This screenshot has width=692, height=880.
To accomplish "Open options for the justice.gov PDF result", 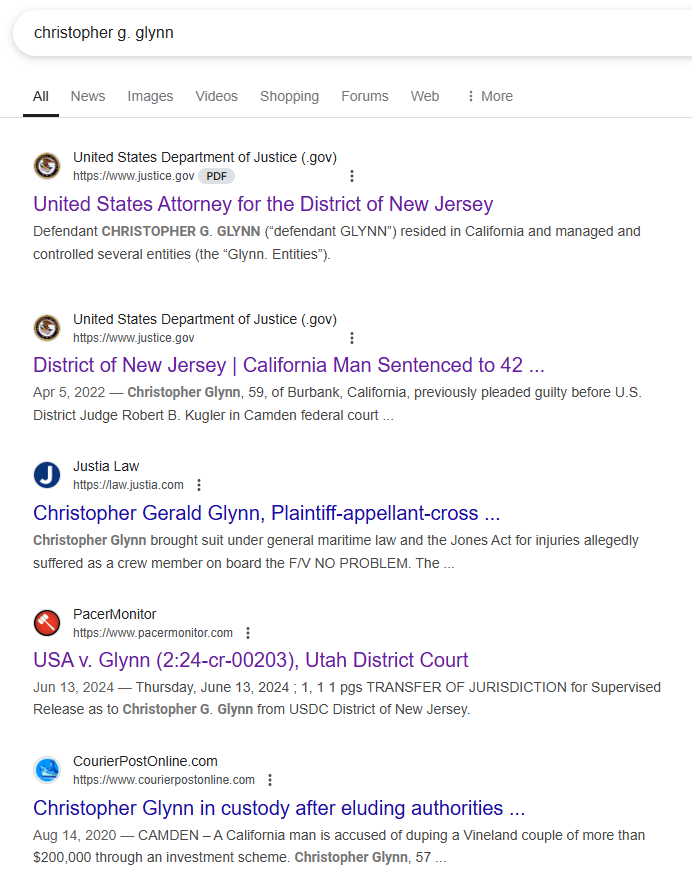I will tap(351, 176).
